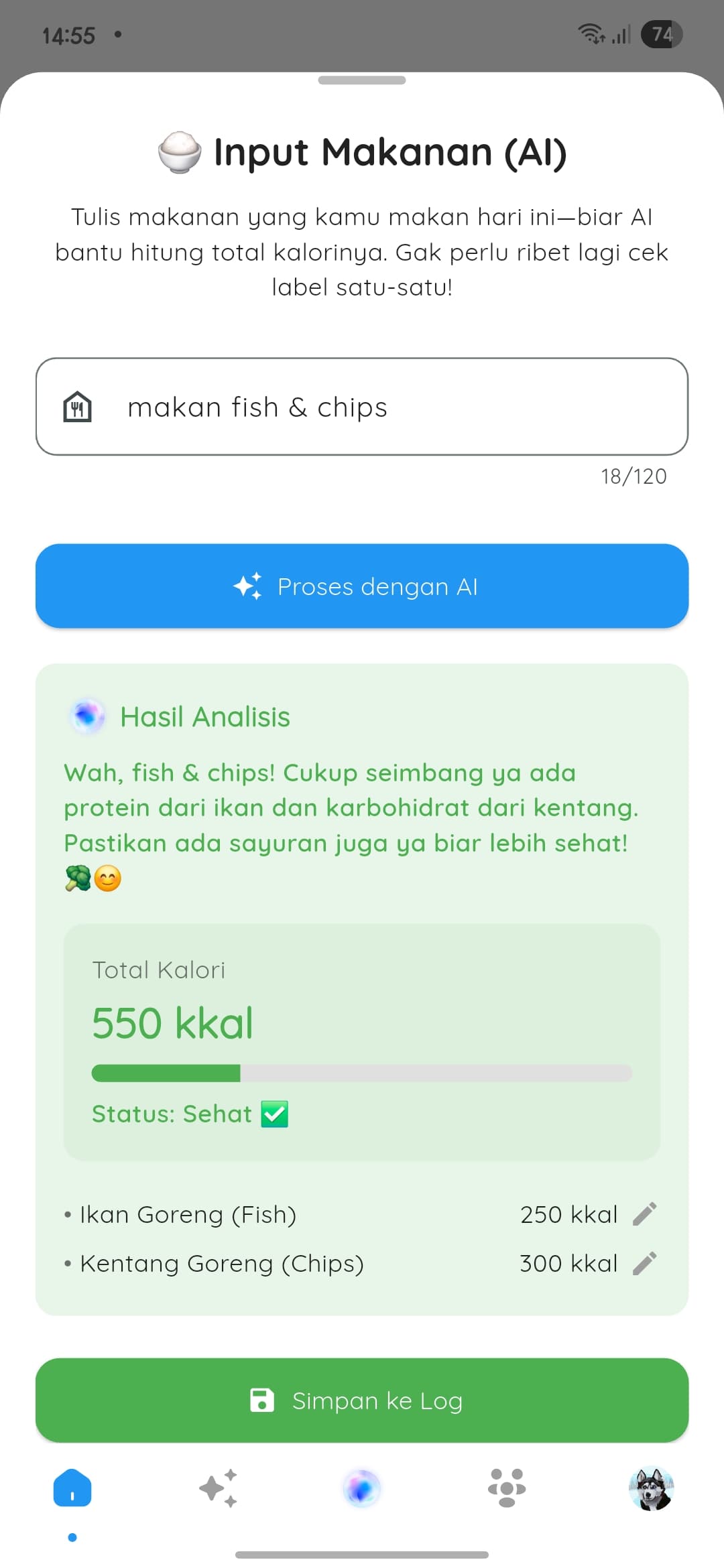Edit the Ikan Goreng calorie value with pencil icon

point(646,1214)
